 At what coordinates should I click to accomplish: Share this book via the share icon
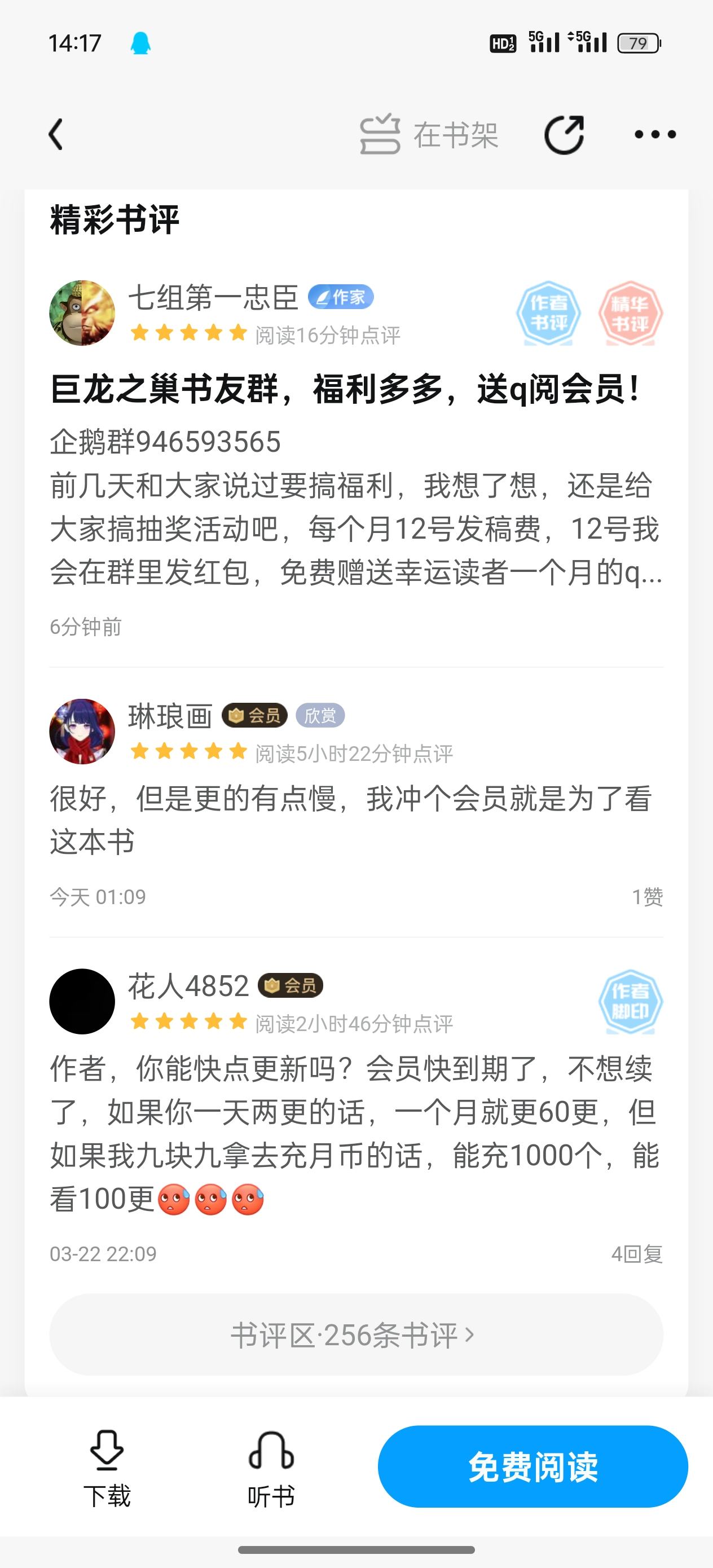pyautogui.click(x=564, y=135)
